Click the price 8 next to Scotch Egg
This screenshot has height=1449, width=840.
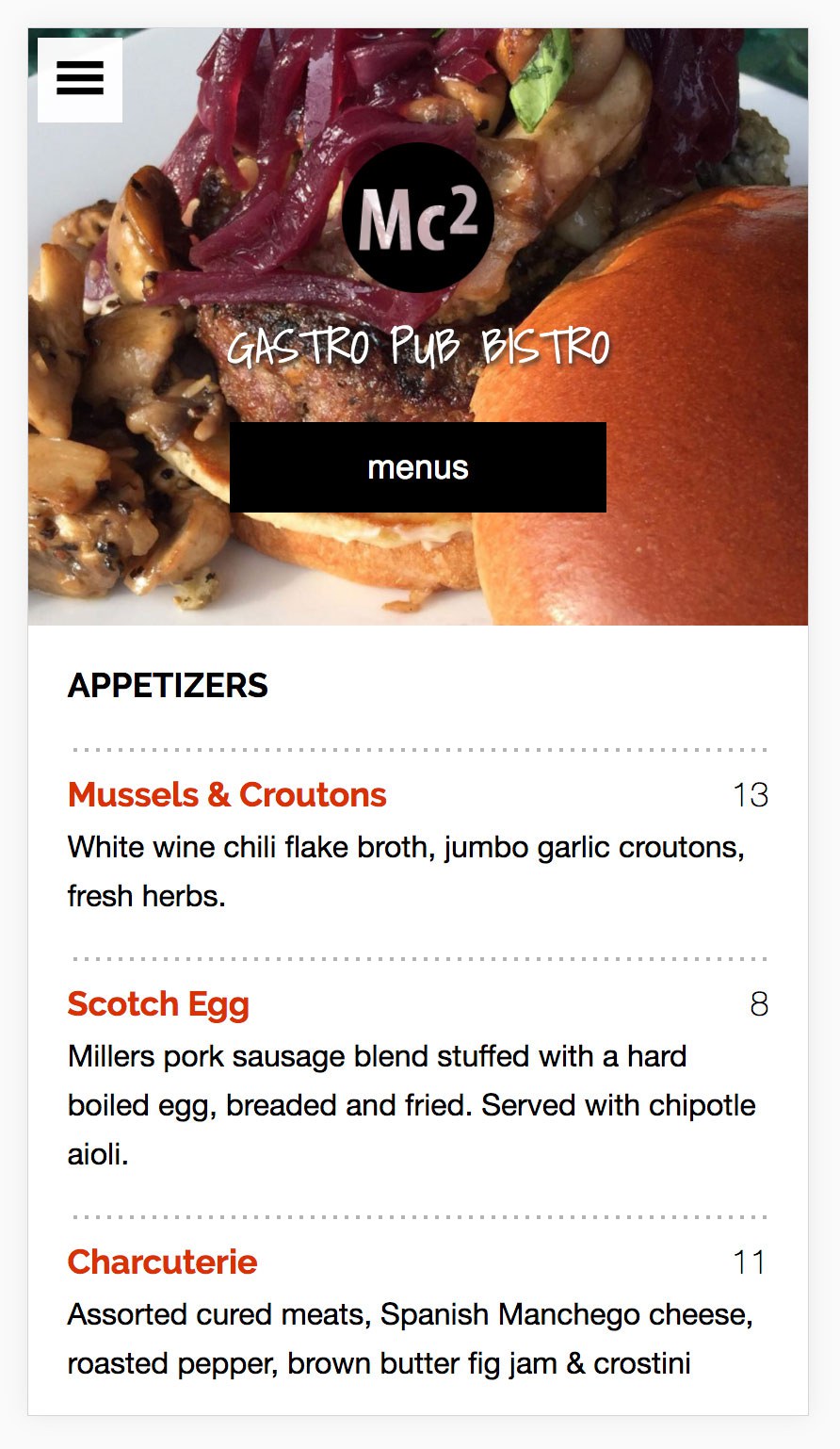coord(760,1004)
